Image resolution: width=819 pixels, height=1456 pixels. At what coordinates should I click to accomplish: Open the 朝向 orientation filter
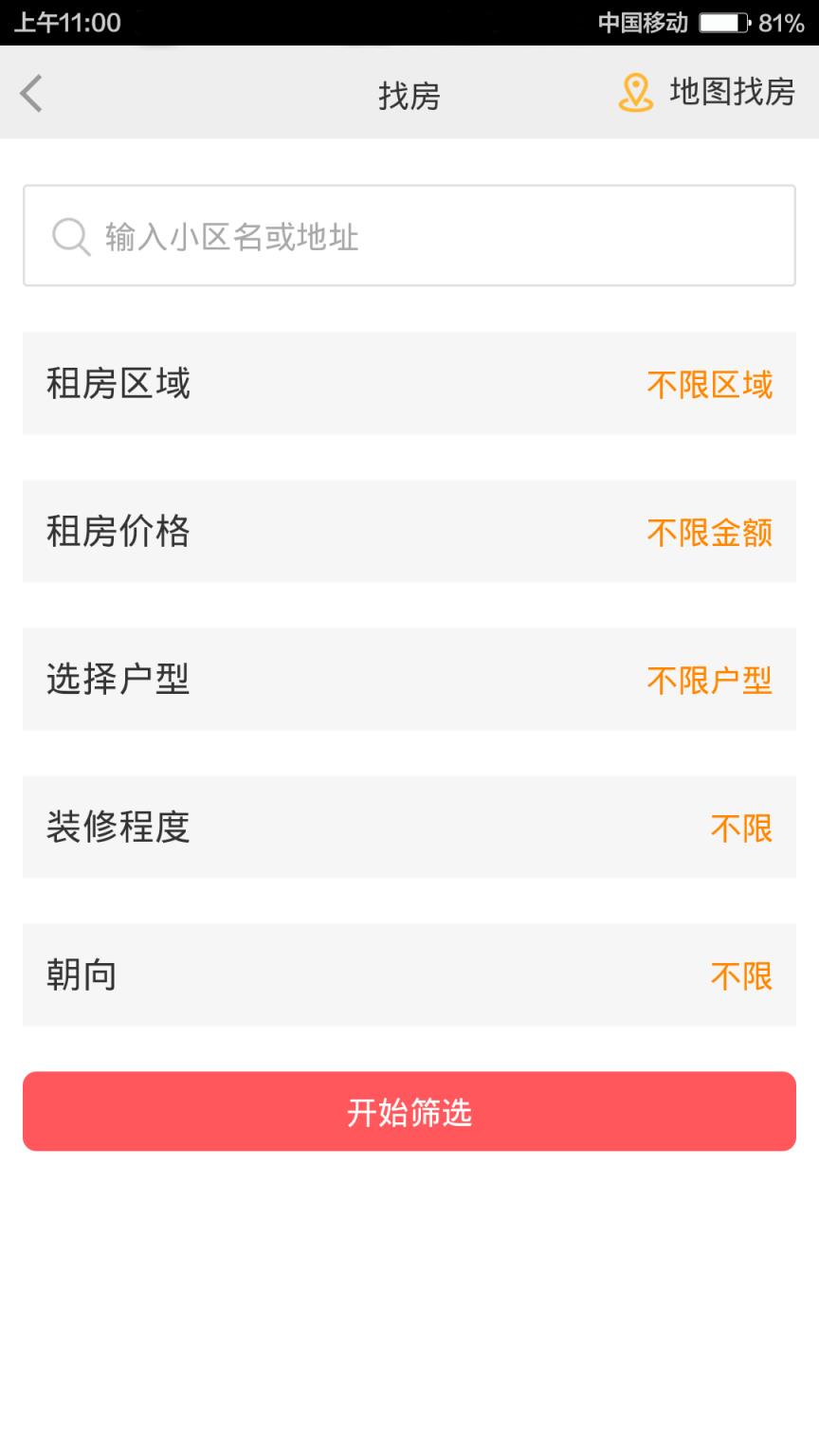click(409, 974)
